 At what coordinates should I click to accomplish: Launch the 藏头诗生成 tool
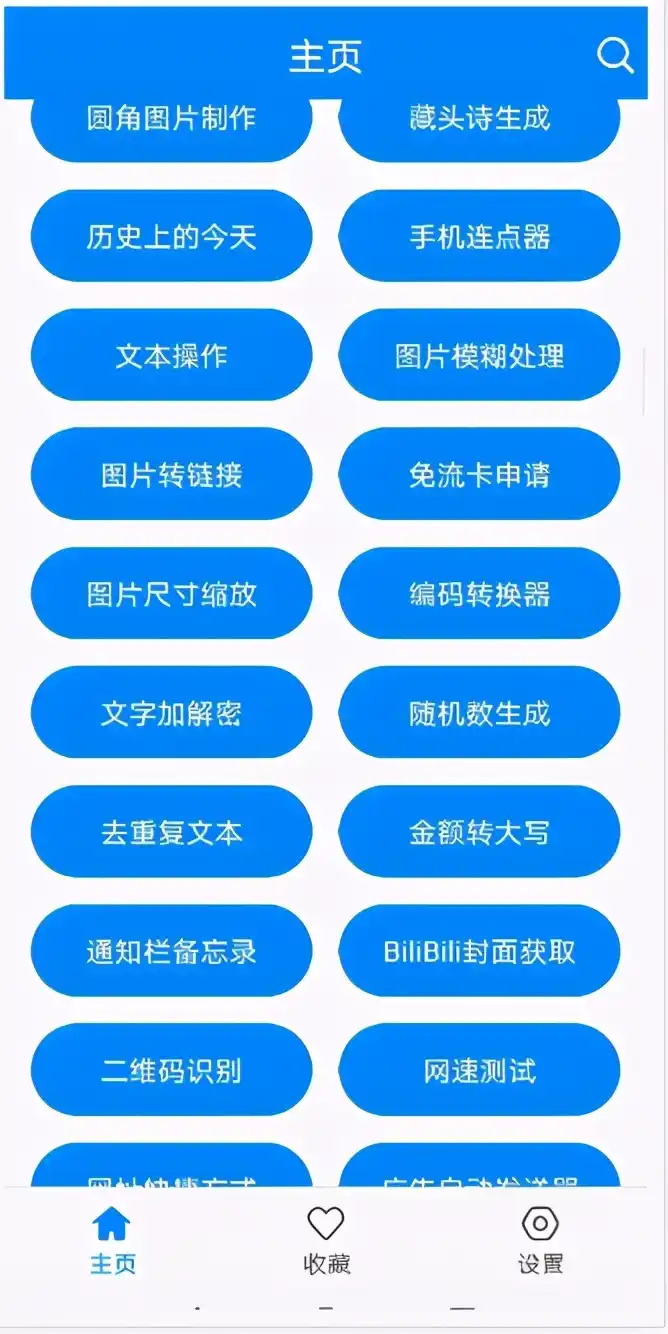[x=479, y=120]
